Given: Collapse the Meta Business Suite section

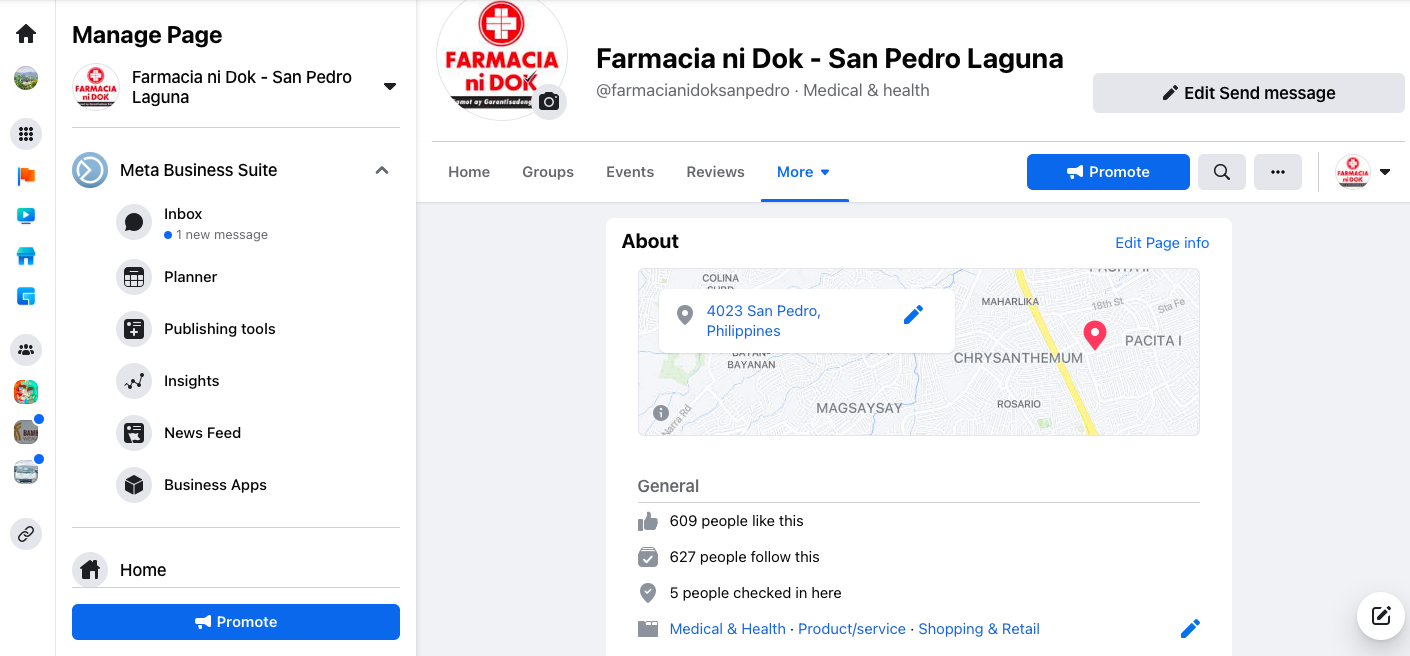Looking at the screenshot, I should click(x=382, y=171).
